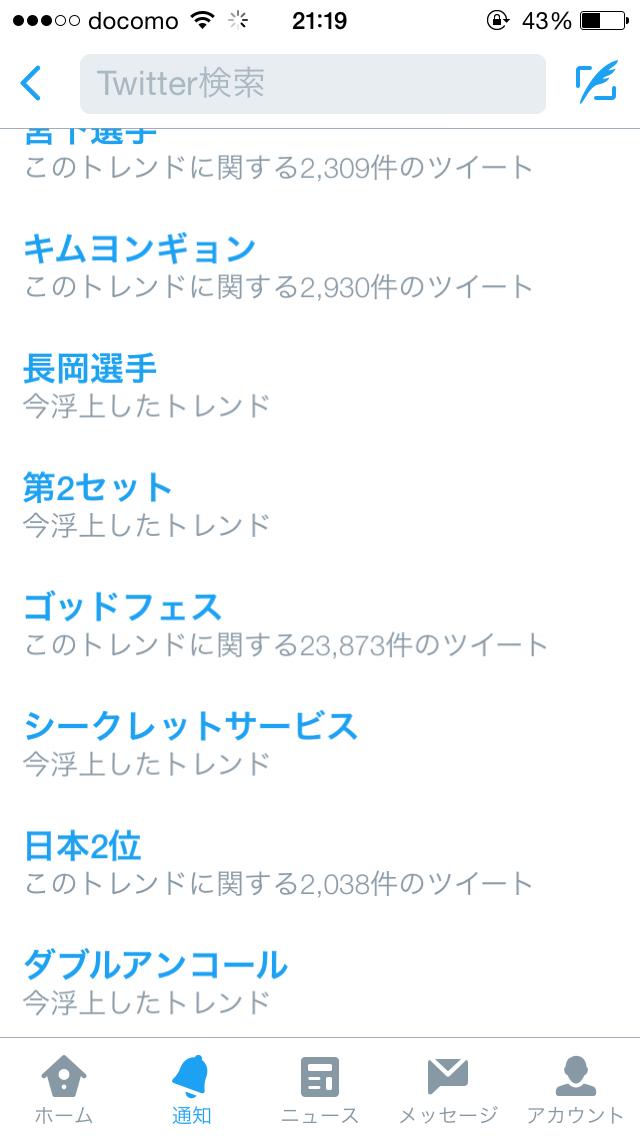This screenshot has height=1136, width=640.
Task: Go back with the arrow icon
Action: 32,83
